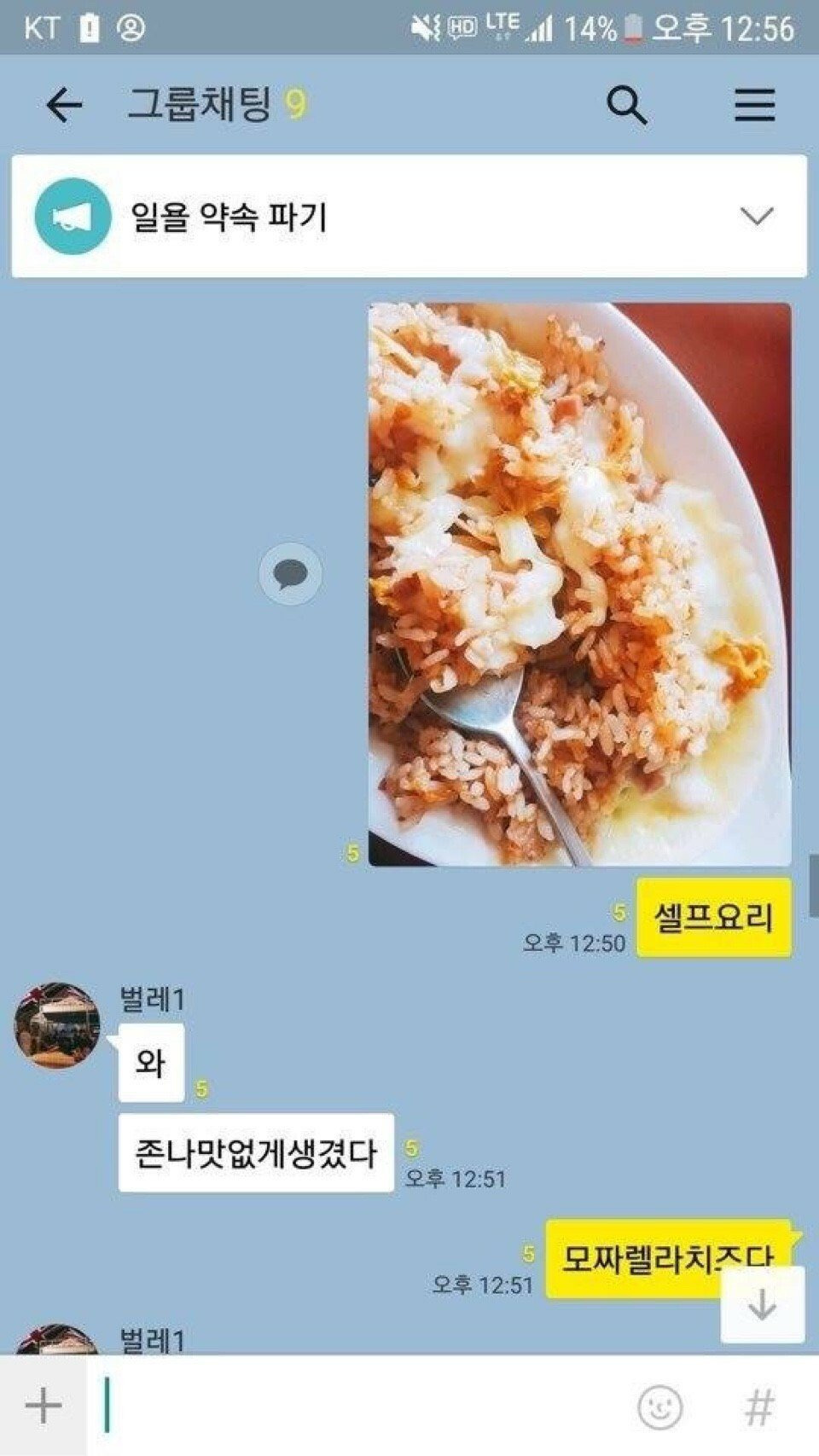The width and height of the screenshot is (819, 1456).
Task: Go back from the group chat
Action: pos(64,106)
